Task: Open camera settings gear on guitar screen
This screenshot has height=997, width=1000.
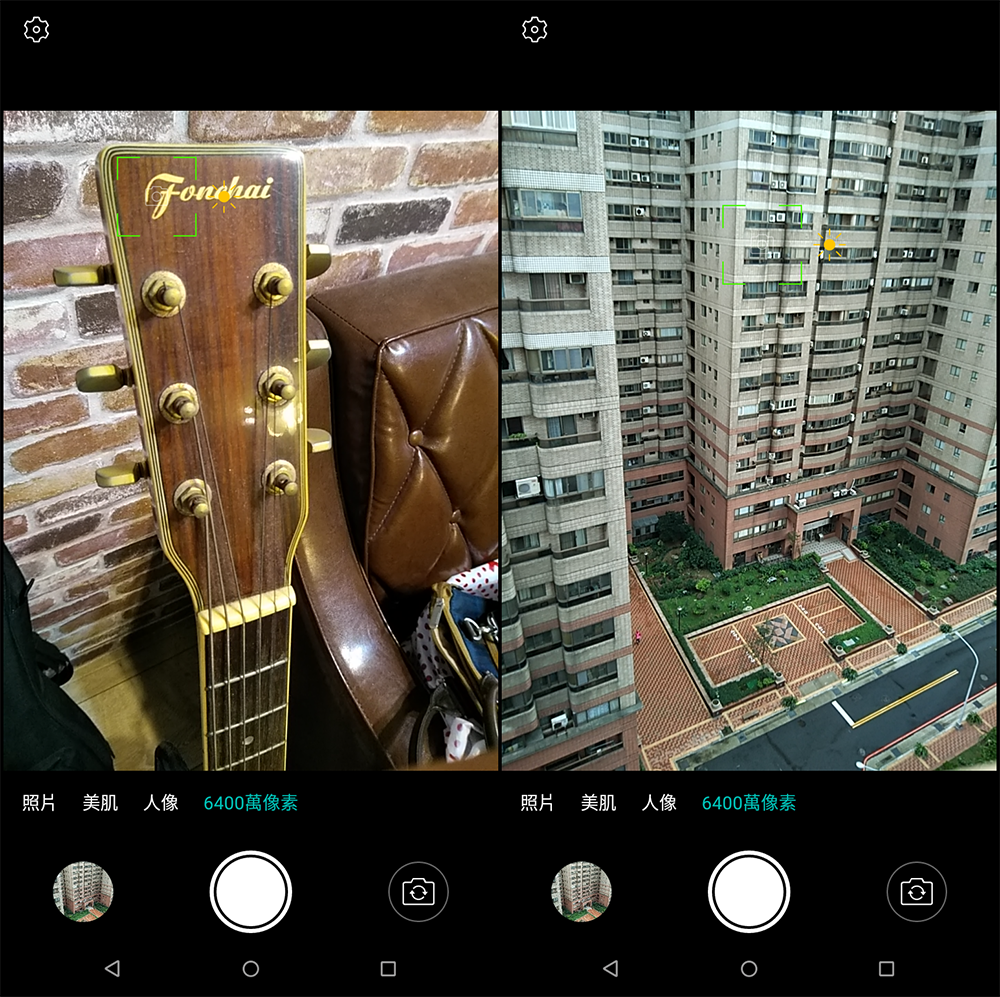Action: 36,30
